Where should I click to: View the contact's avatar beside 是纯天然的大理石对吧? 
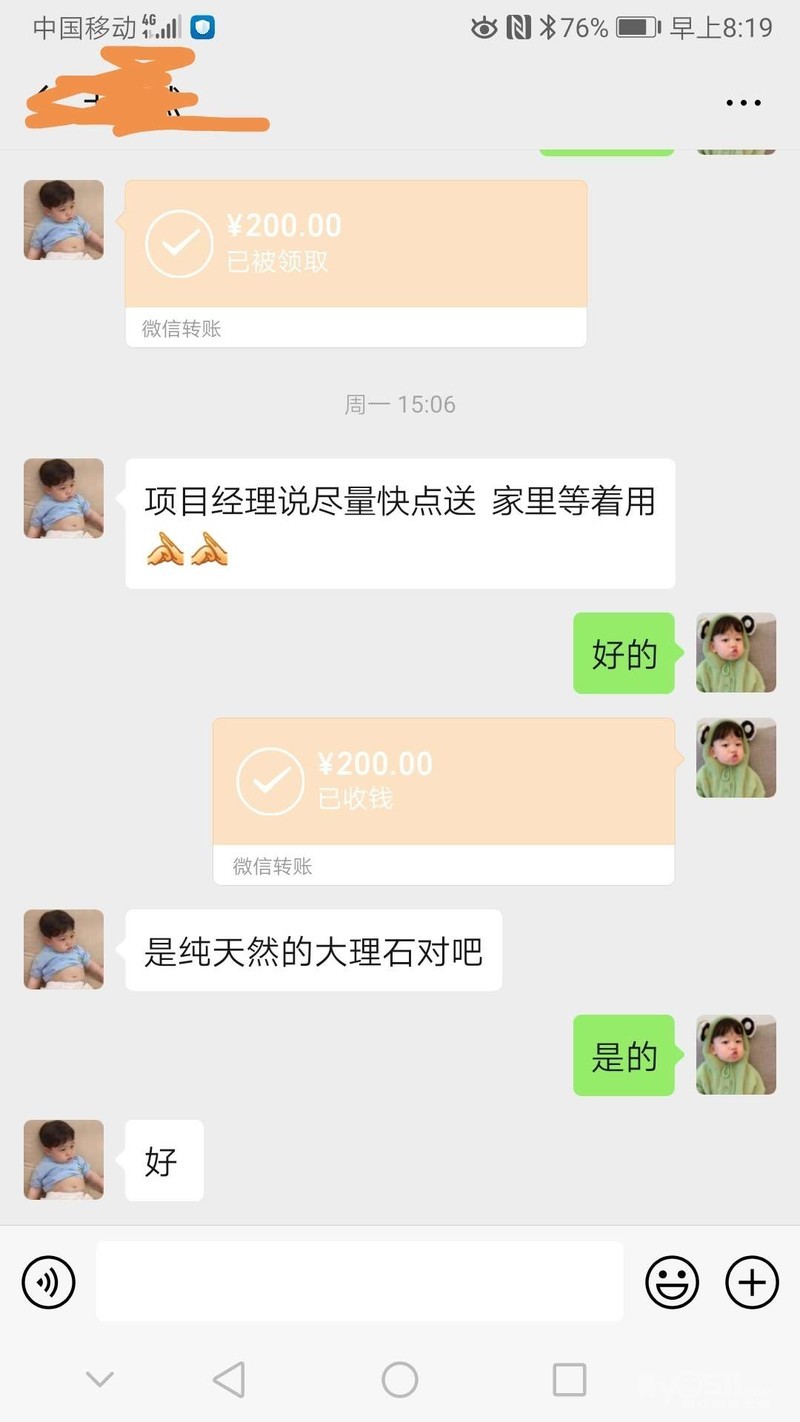click(x=64, y=949)
